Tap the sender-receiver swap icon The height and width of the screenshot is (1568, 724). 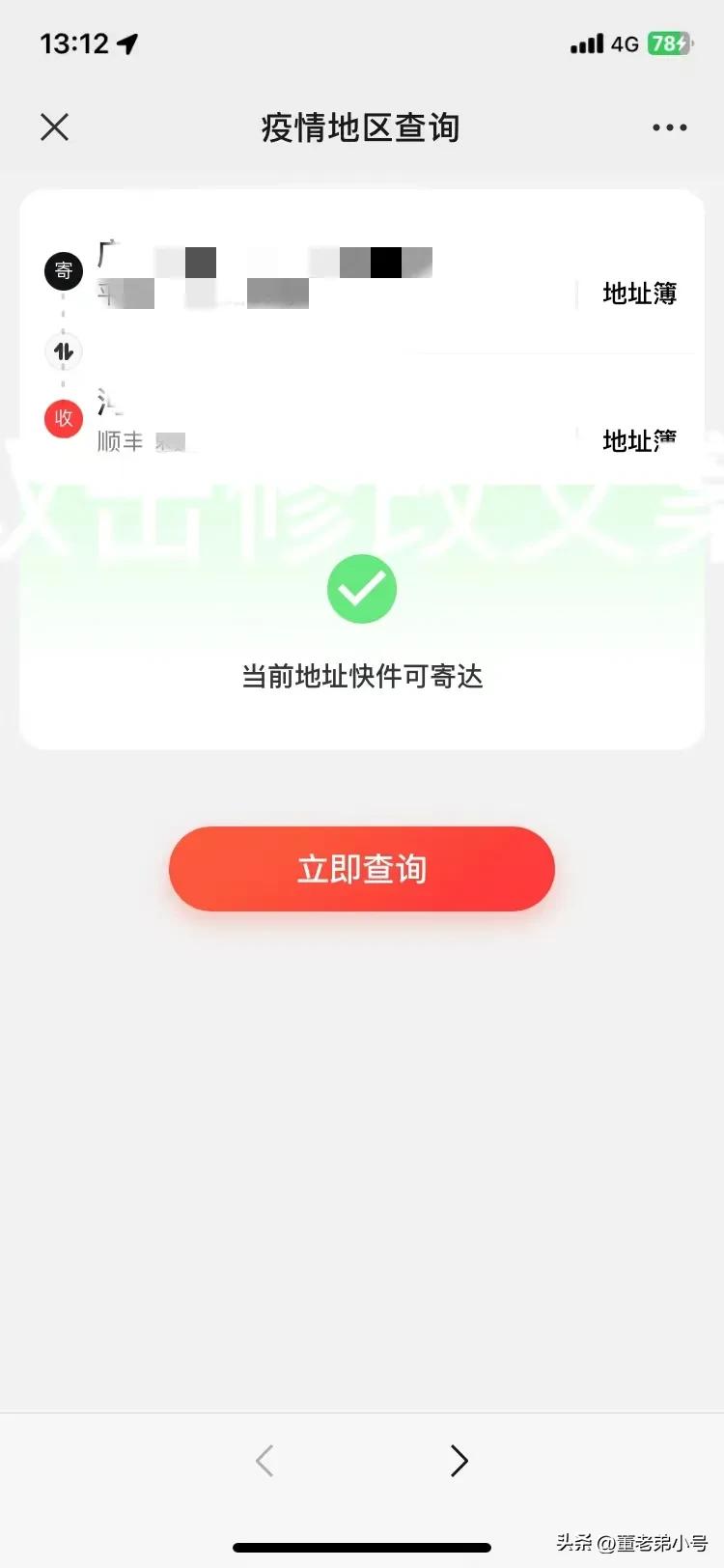point(63,351)
